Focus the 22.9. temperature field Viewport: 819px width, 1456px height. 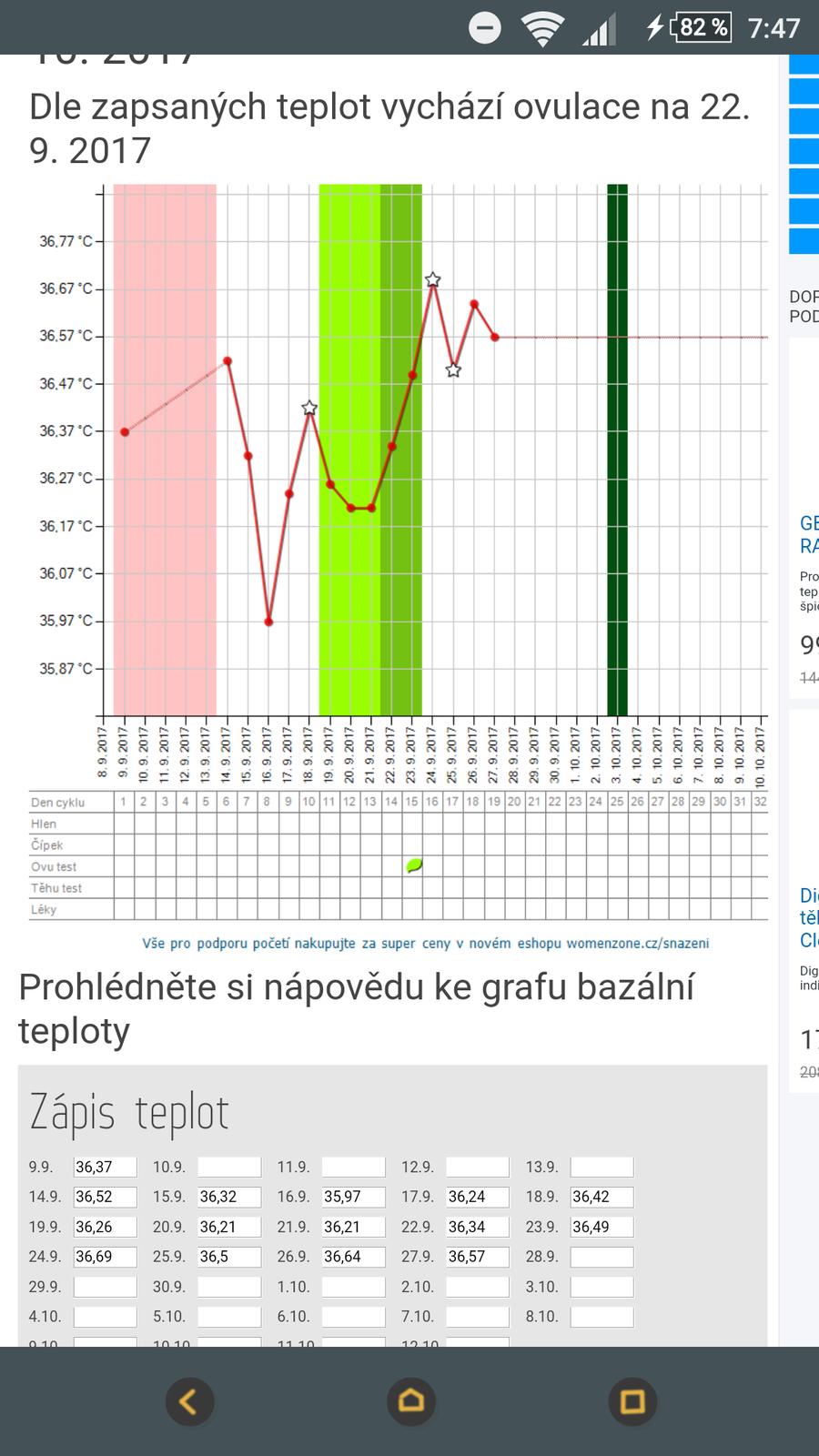click(478, 1227)
